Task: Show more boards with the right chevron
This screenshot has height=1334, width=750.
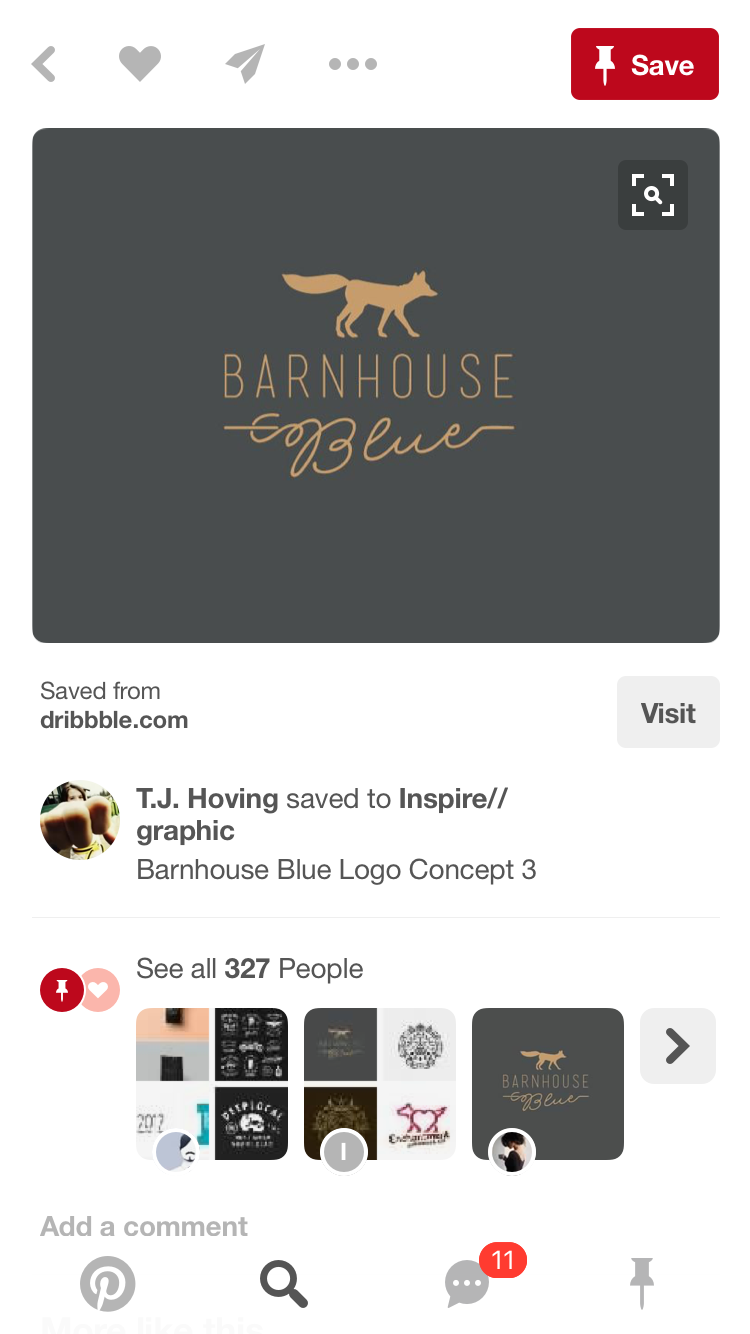Action: tap(677, 1046)
